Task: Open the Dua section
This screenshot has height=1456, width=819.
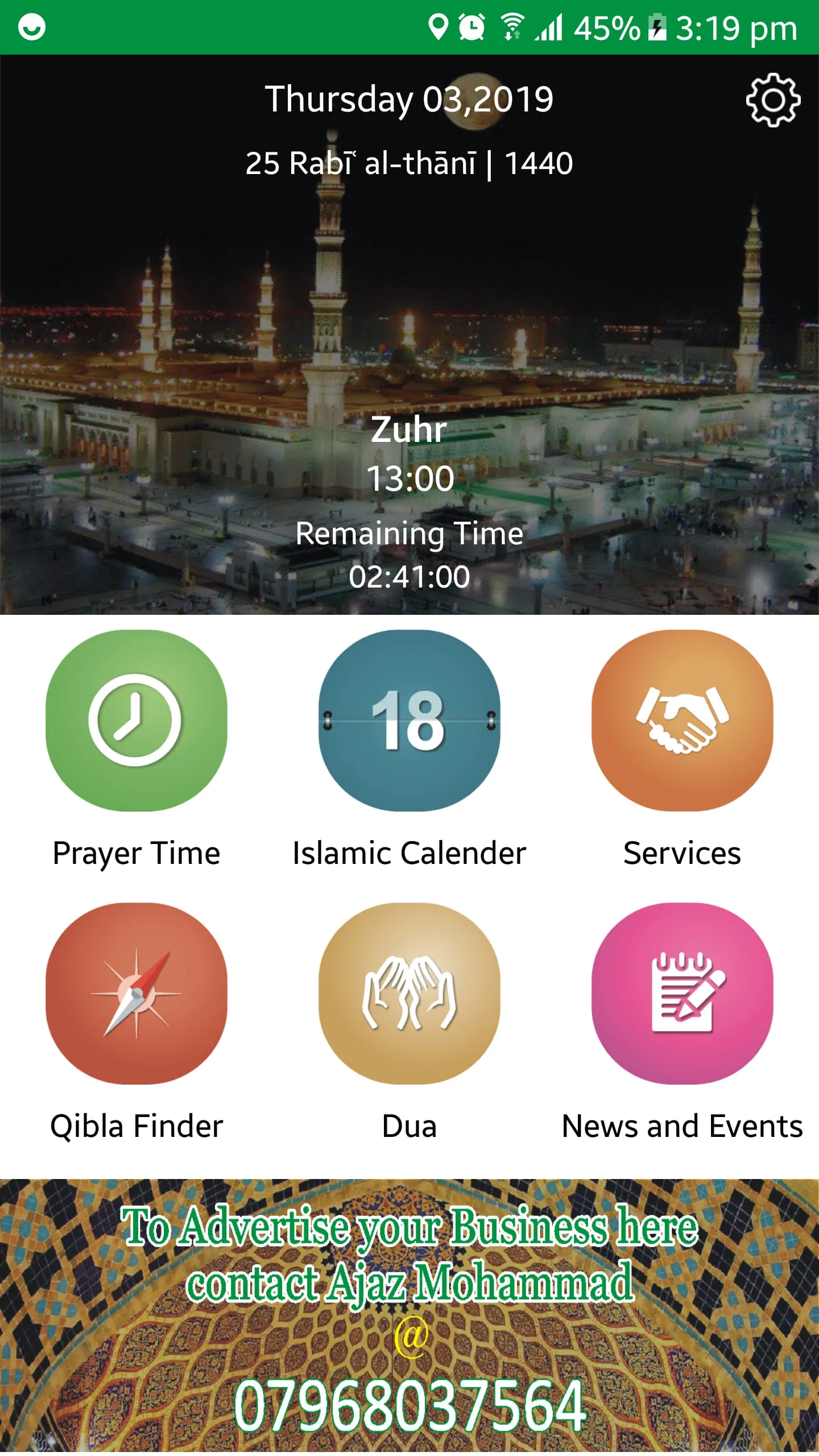Action: (x=409, y=994)
